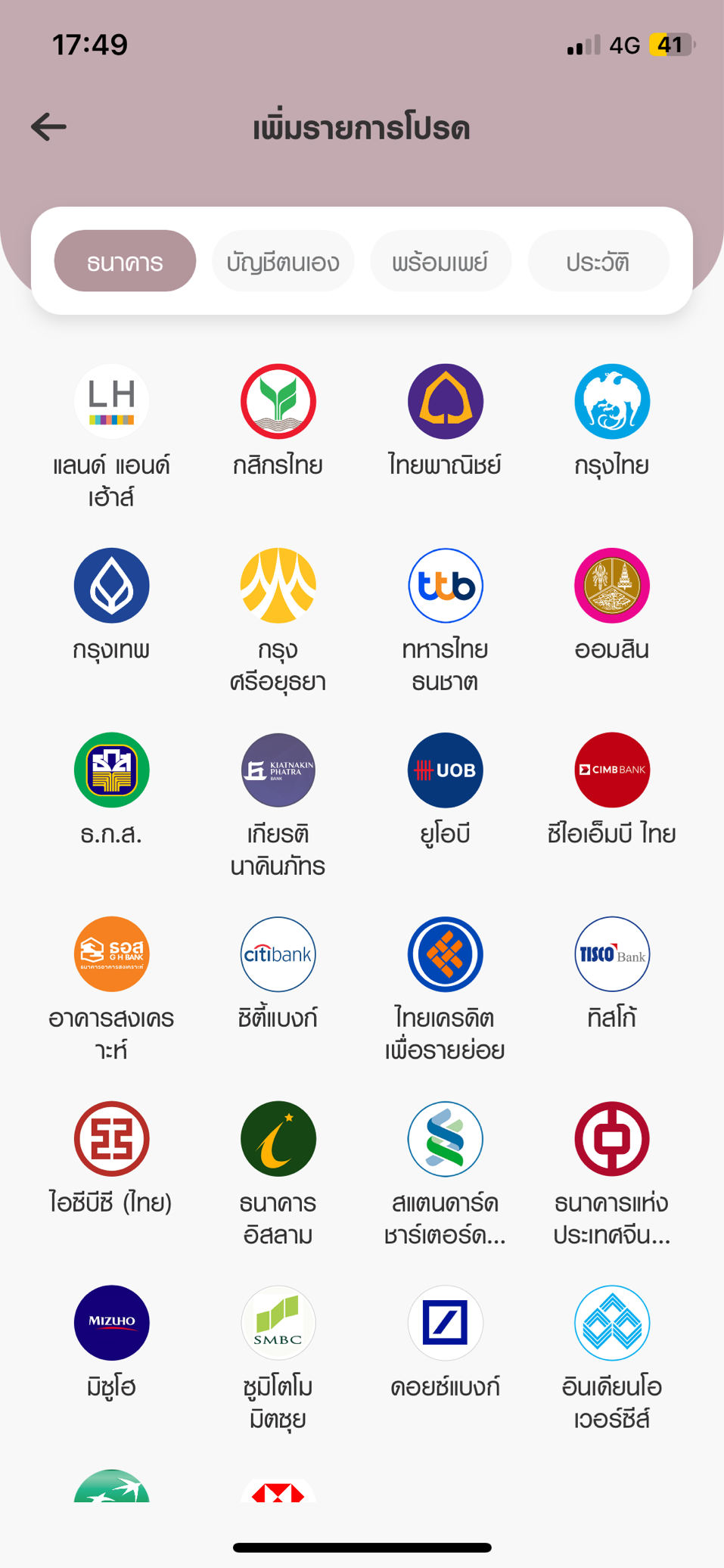Tap ทหารไทยธนชาต (ttb) bank
This screenshot has height=1568, width=724.
pyautogui.click(x=445, y=586)
